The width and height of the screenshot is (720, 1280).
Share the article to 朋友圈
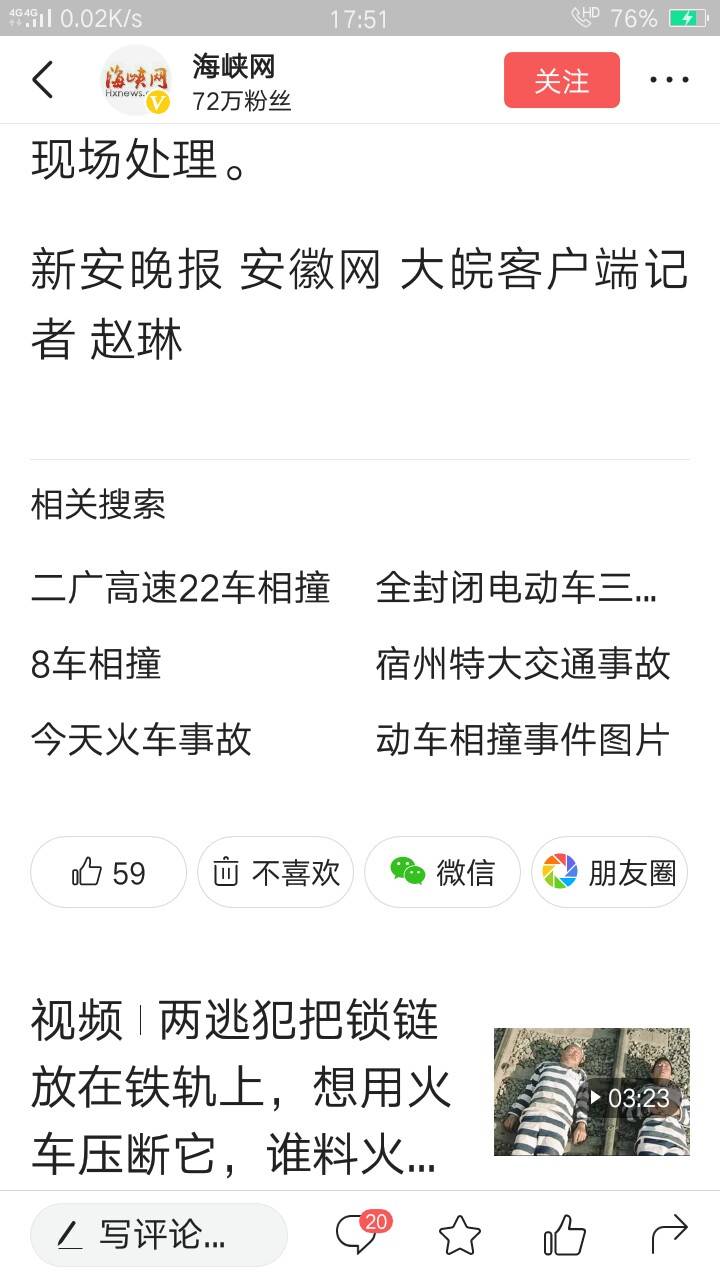pyautogui.click(x=609, y=872)
